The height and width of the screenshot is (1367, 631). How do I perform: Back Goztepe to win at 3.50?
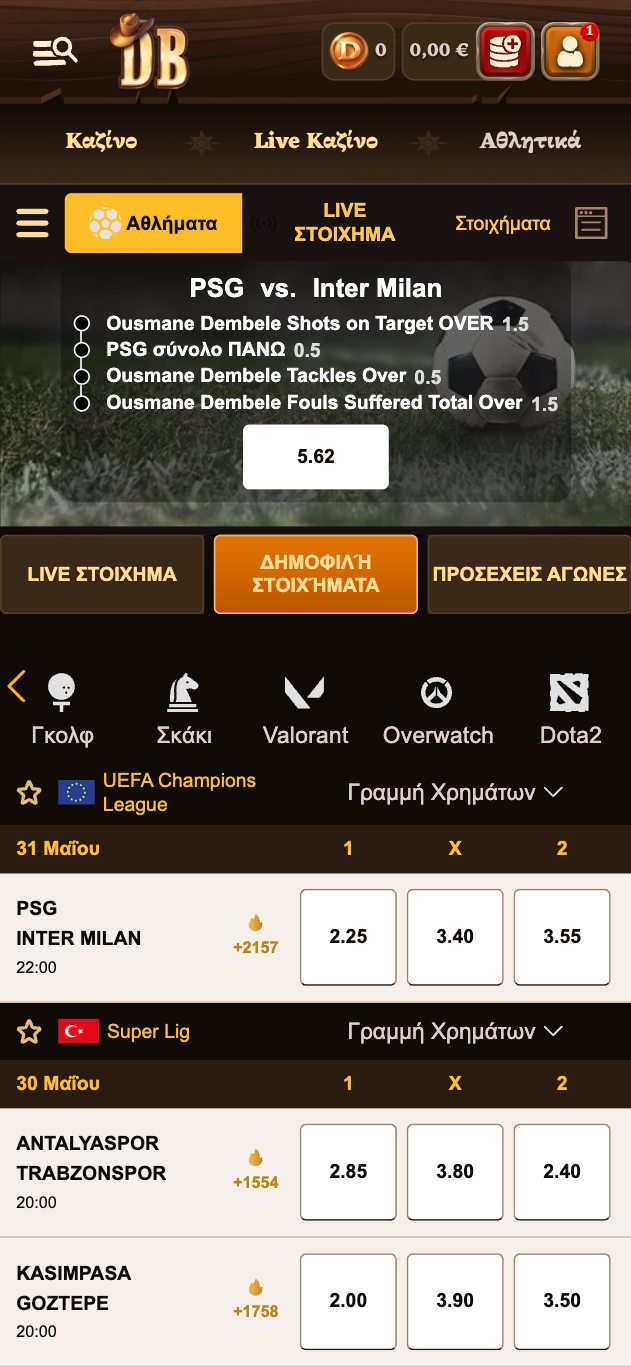[562, 1301]
